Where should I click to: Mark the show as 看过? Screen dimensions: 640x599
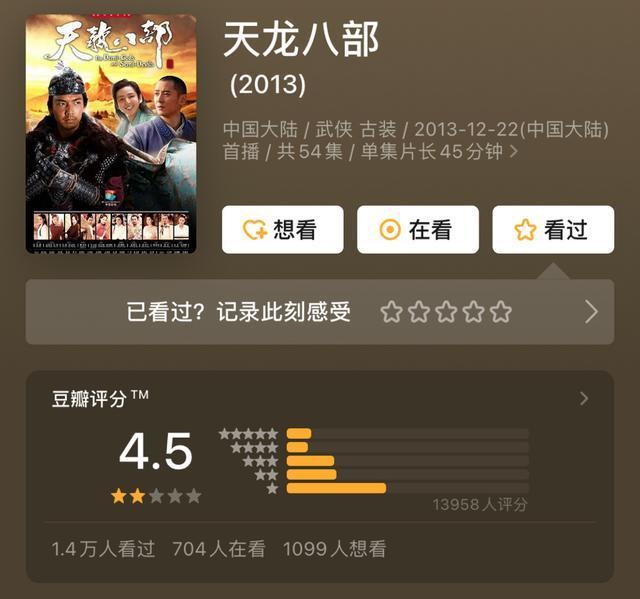pos(553,230)
